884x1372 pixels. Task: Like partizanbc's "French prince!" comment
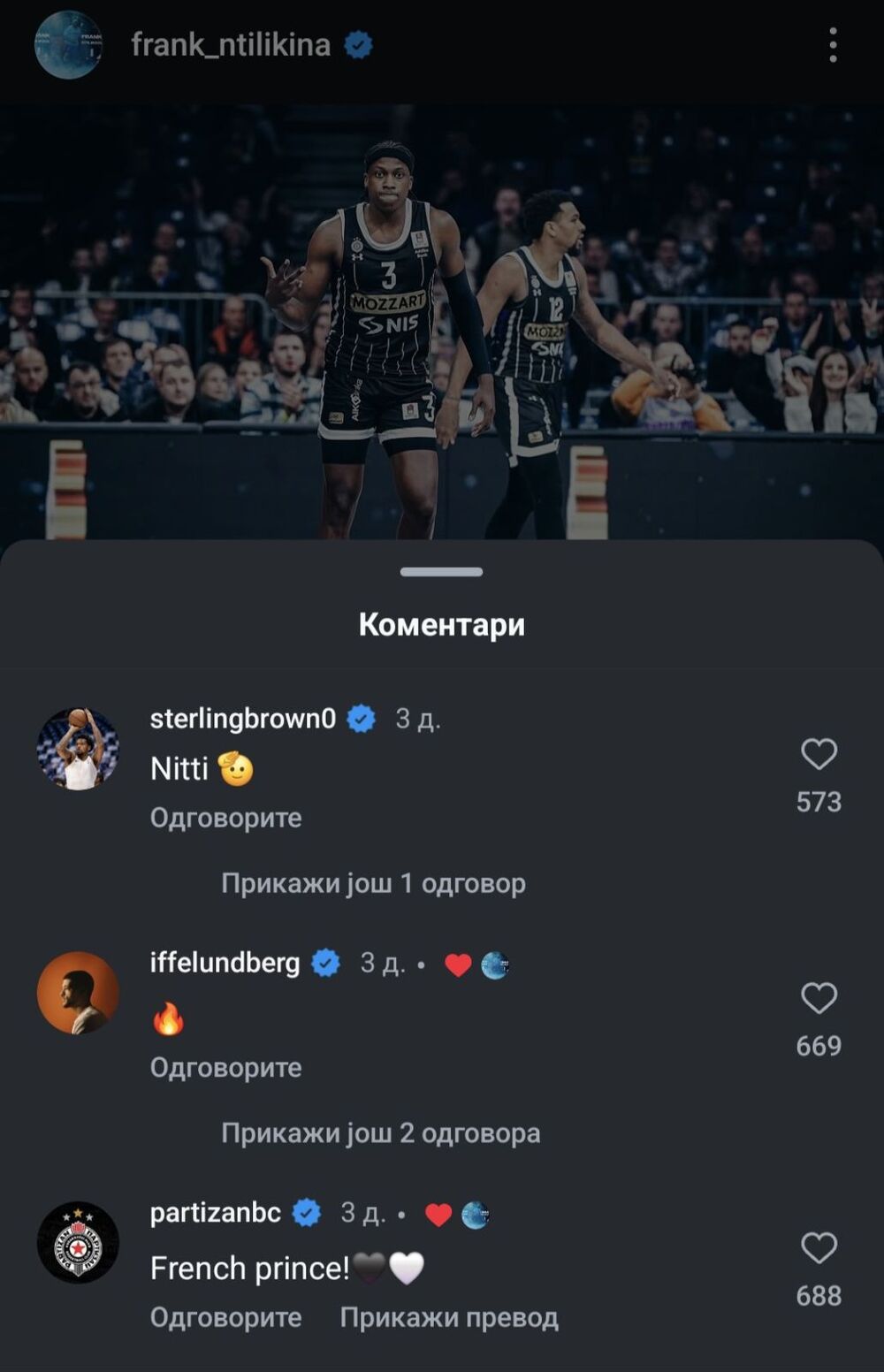(819, 1249)
